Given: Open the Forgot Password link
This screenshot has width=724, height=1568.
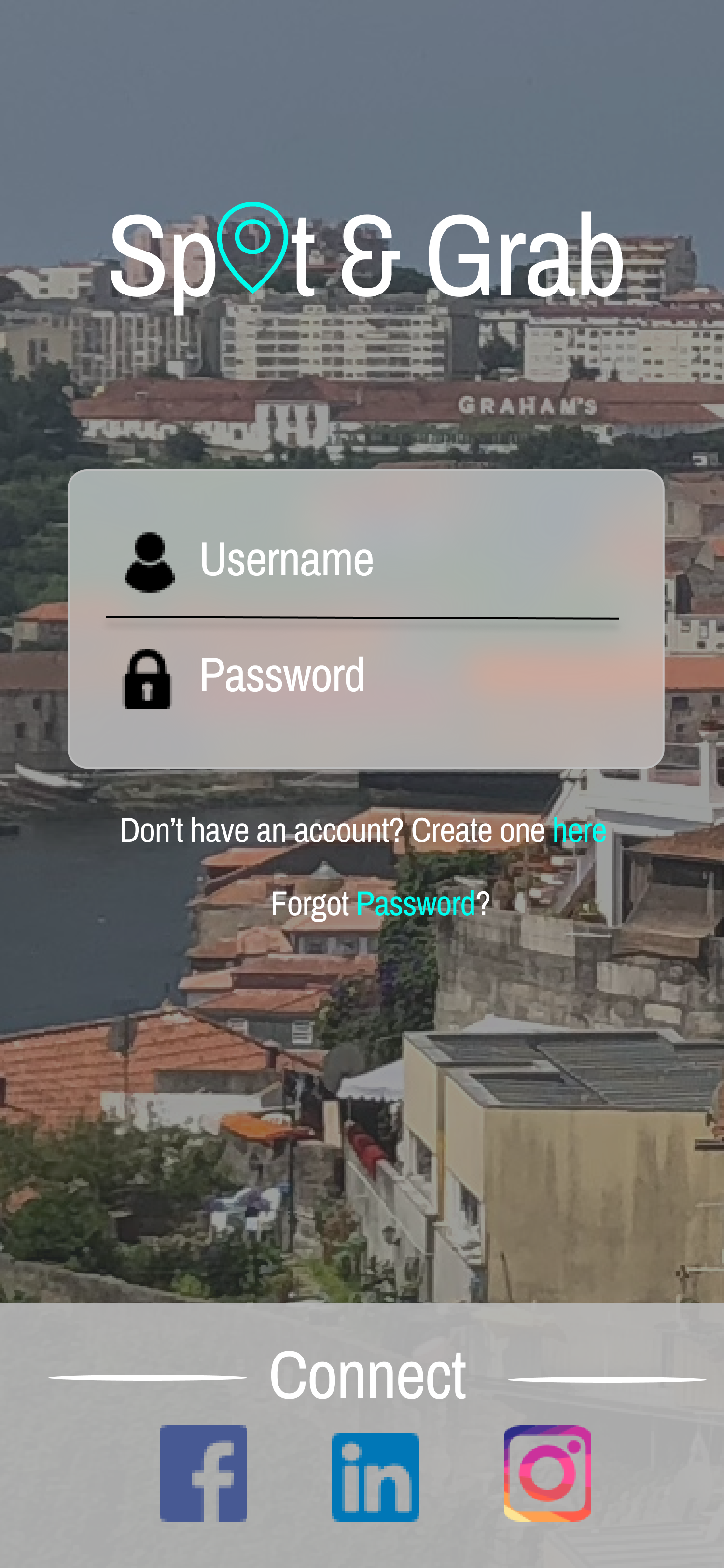Looking at the screenshot, I should pos(416,904).
